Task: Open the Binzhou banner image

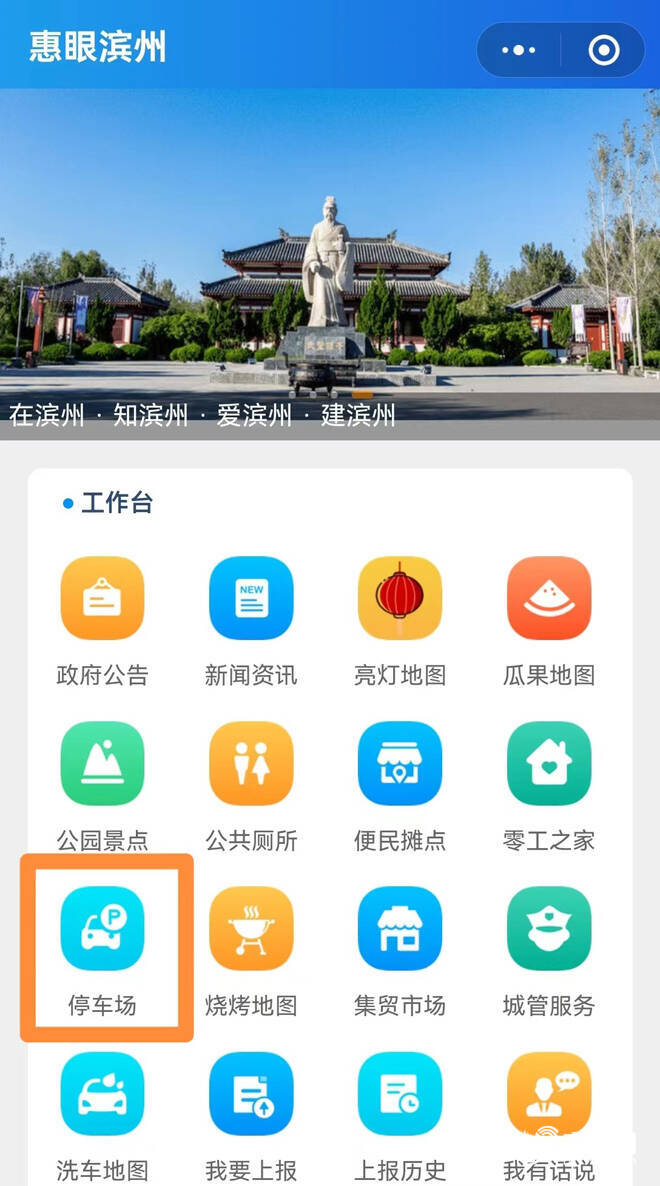Action: coord(330,262)
